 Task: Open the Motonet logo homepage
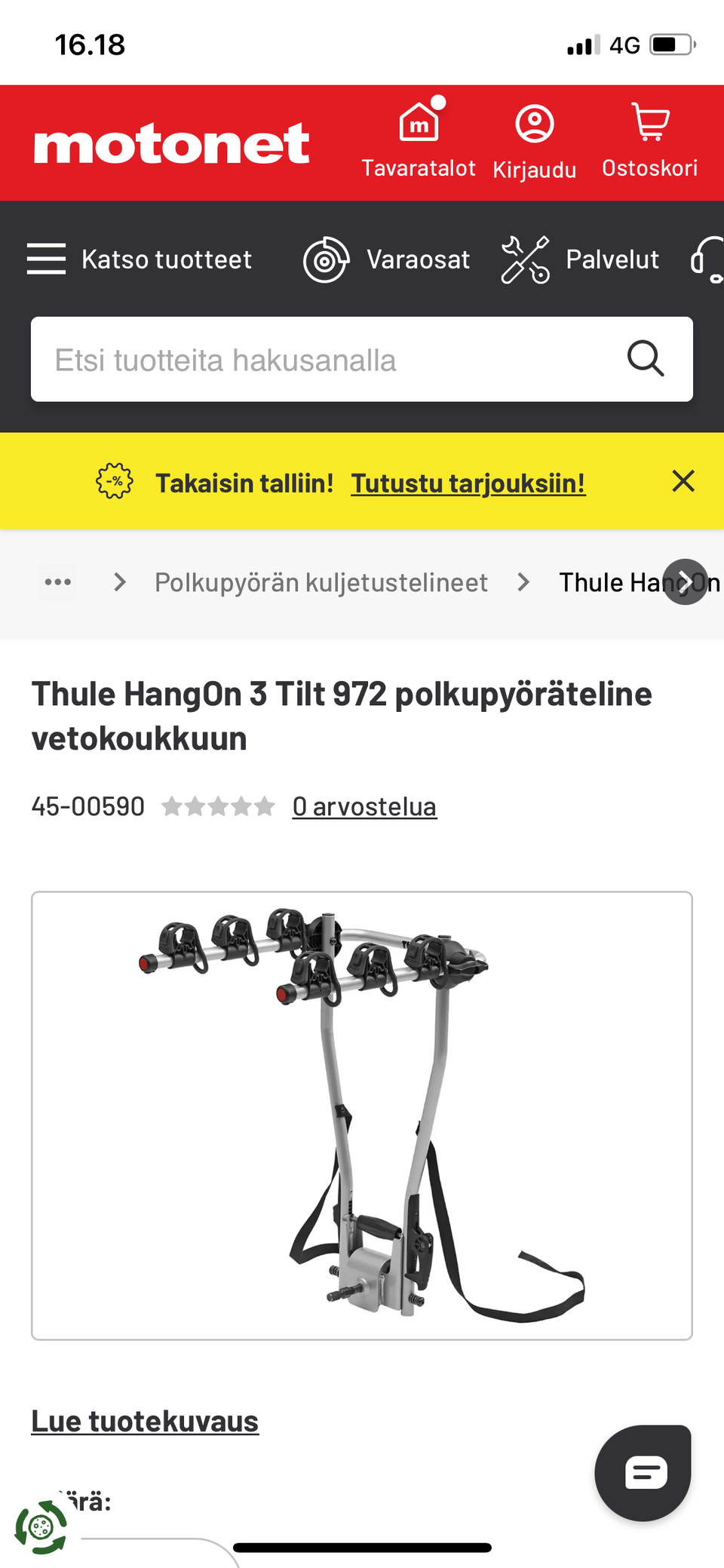tap(172, 143)
